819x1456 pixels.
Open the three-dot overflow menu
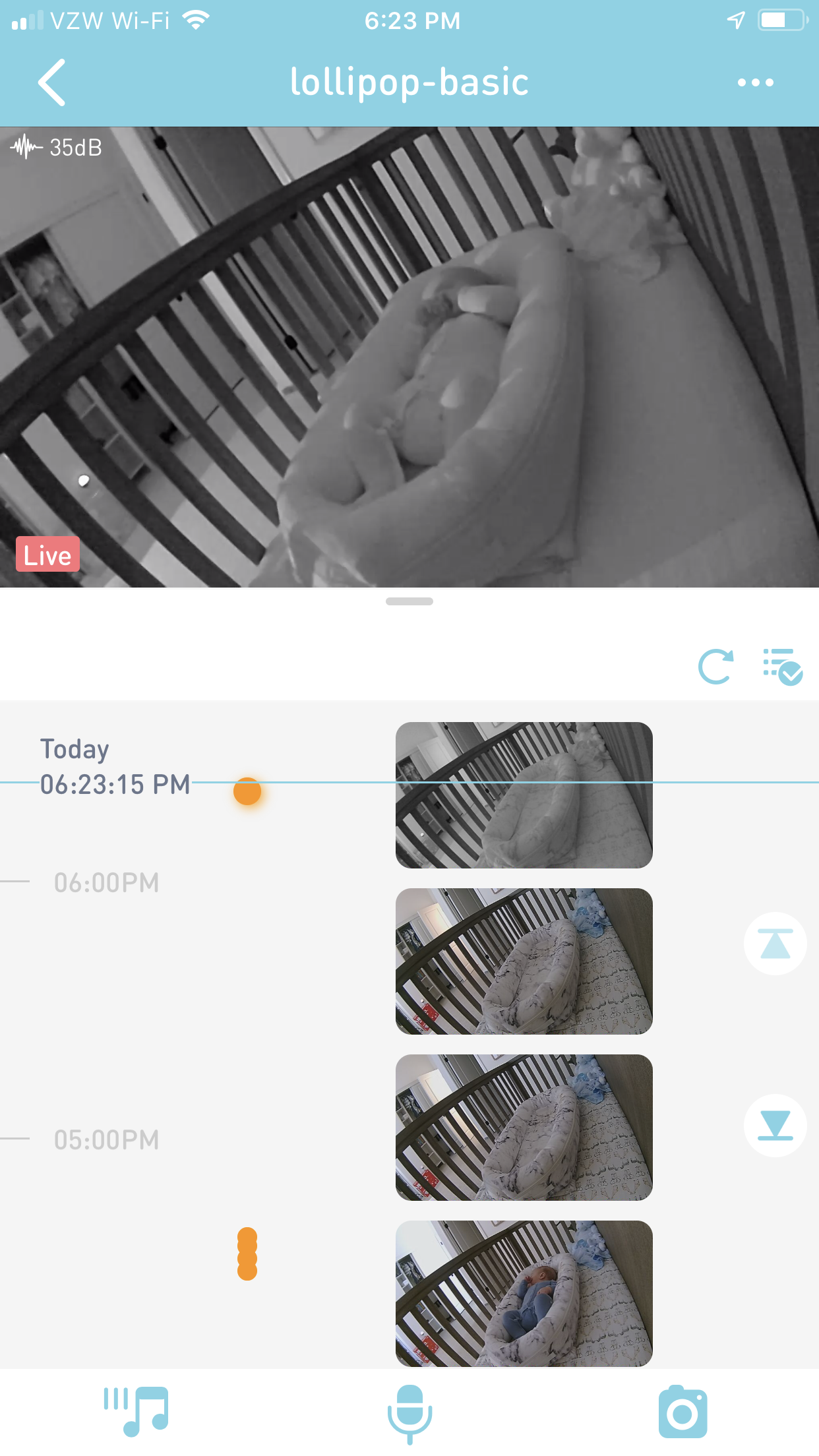point(756,82)
